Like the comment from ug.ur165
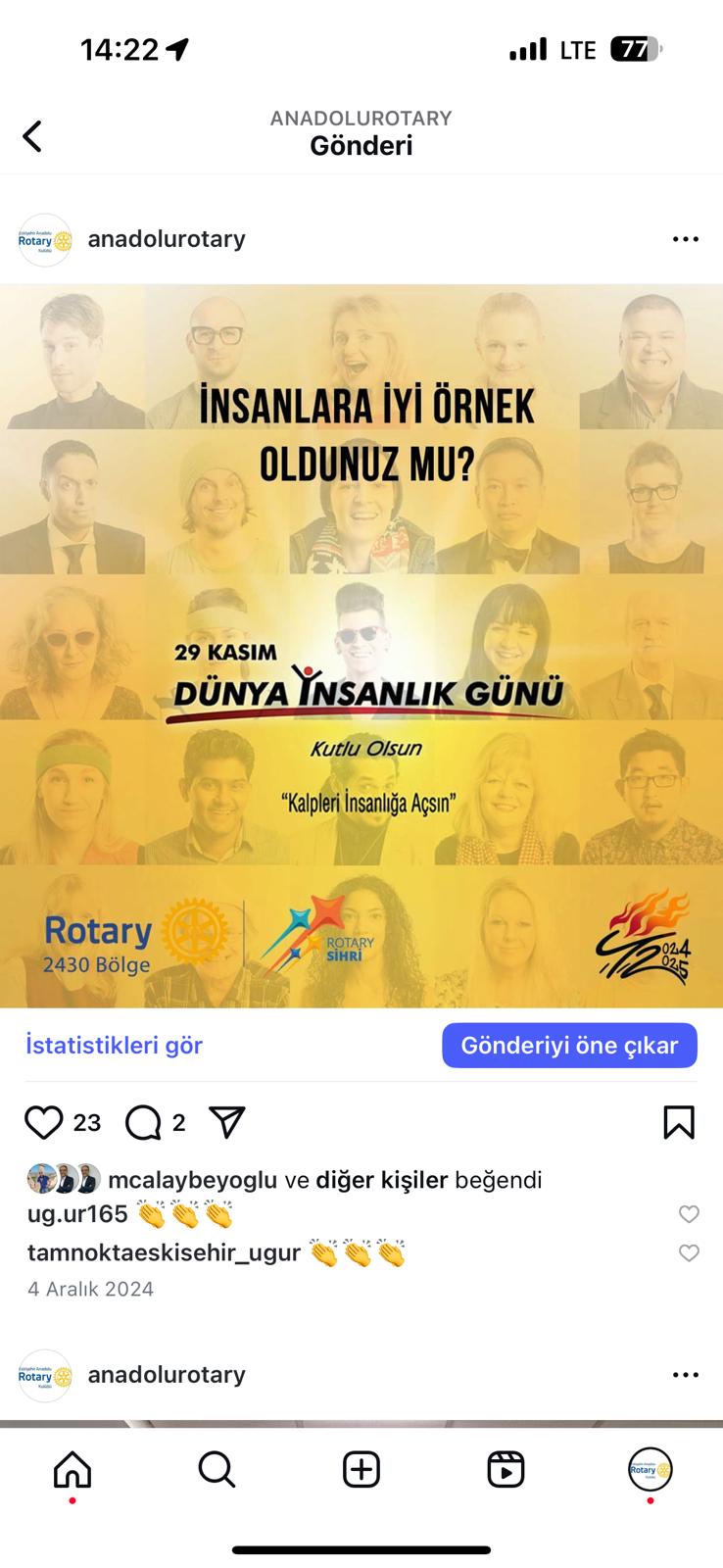 pos(689,1214)
